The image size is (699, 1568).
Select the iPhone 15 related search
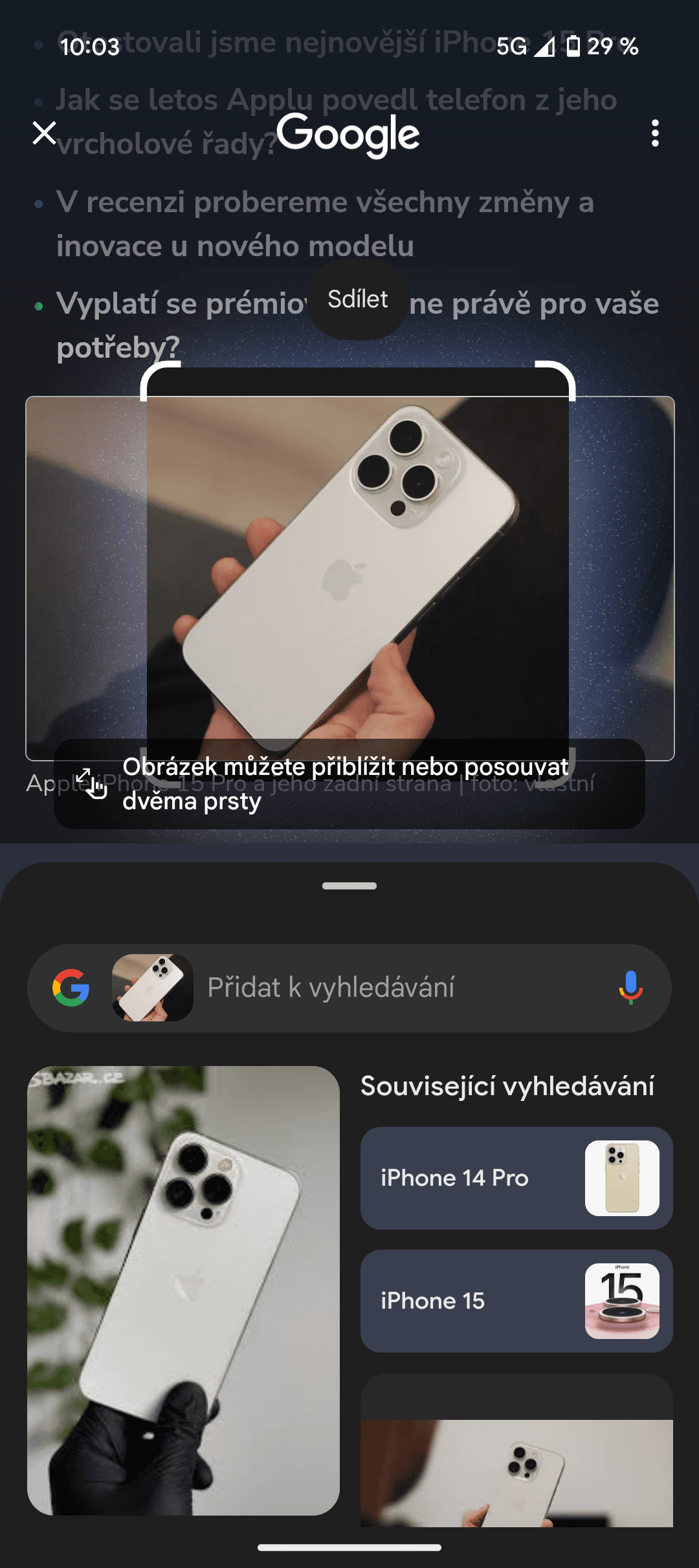(516, 1301)
